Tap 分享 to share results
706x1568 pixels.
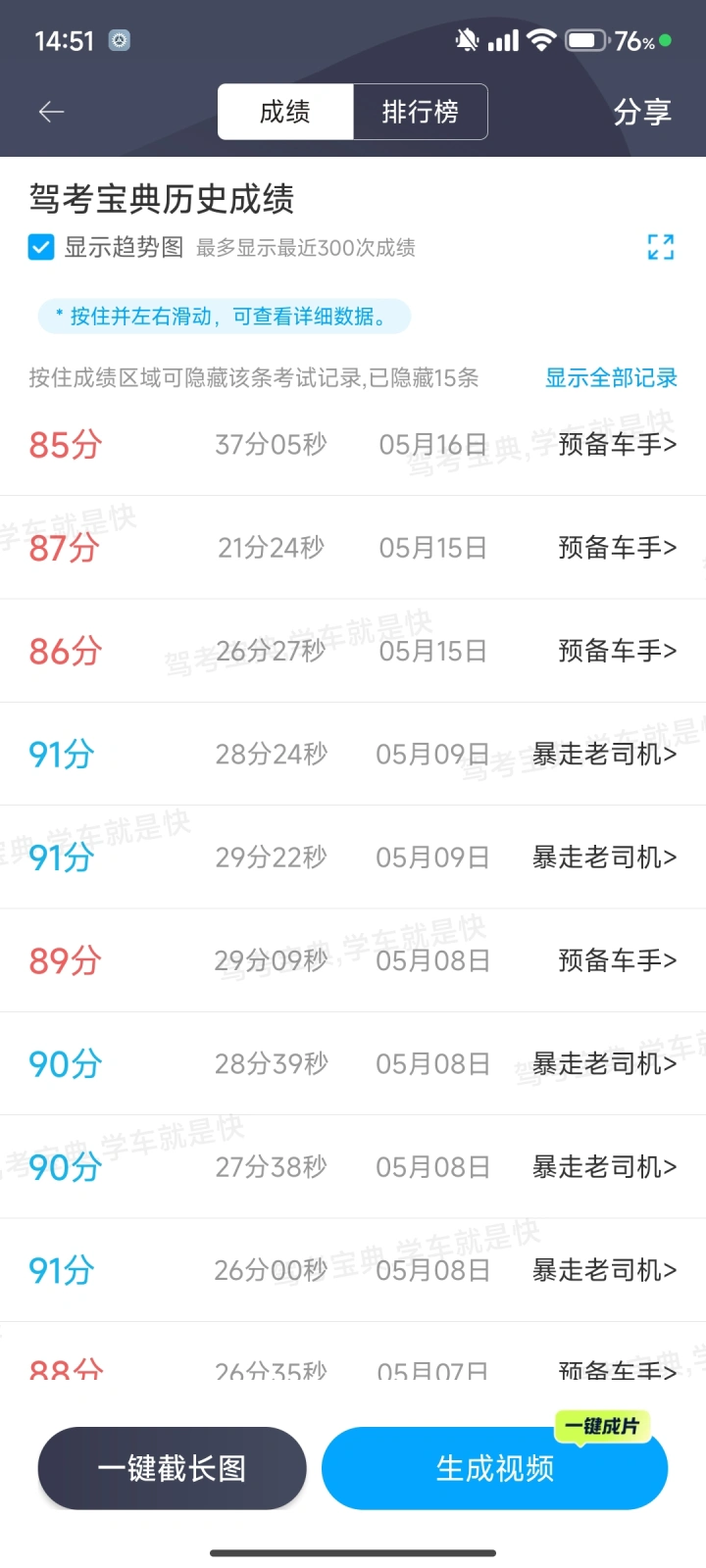coord(642,112)
